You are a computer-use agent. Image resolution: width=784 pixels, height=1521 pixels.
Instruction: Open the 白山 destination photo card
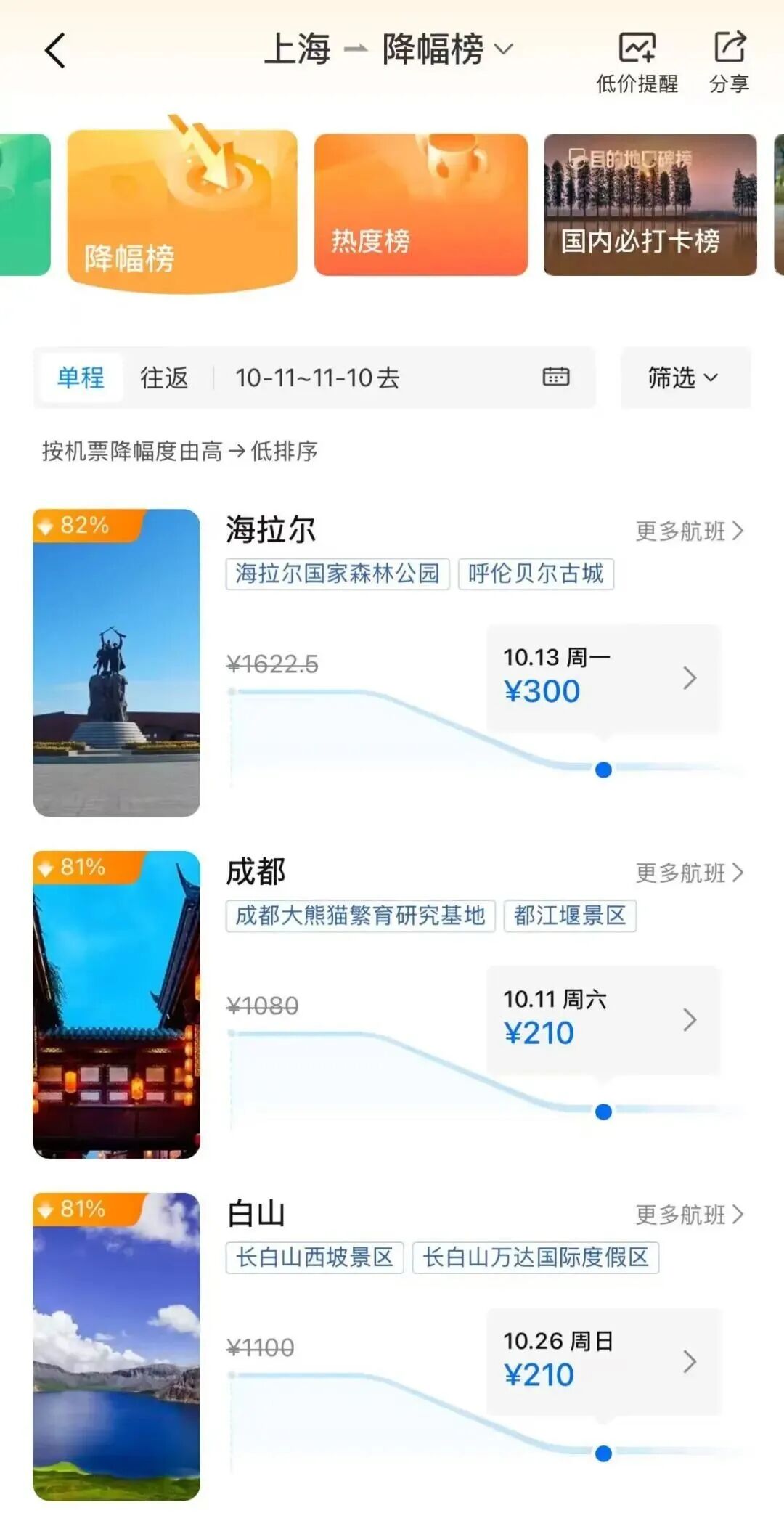[x=116, y=1346]
